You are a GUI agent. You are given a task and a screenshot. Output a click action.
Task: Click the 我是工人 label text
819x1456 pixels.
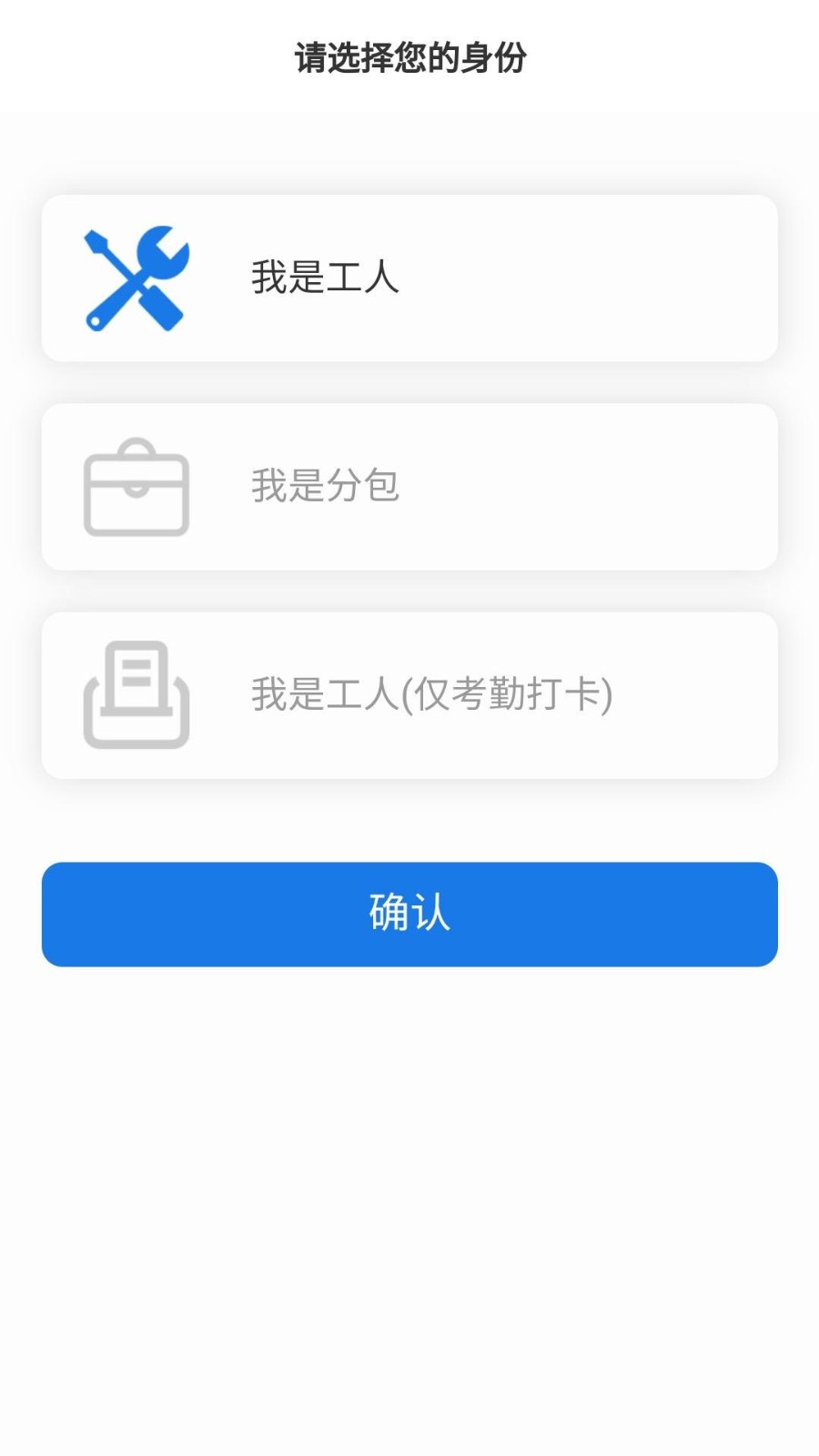click(325, 278)
